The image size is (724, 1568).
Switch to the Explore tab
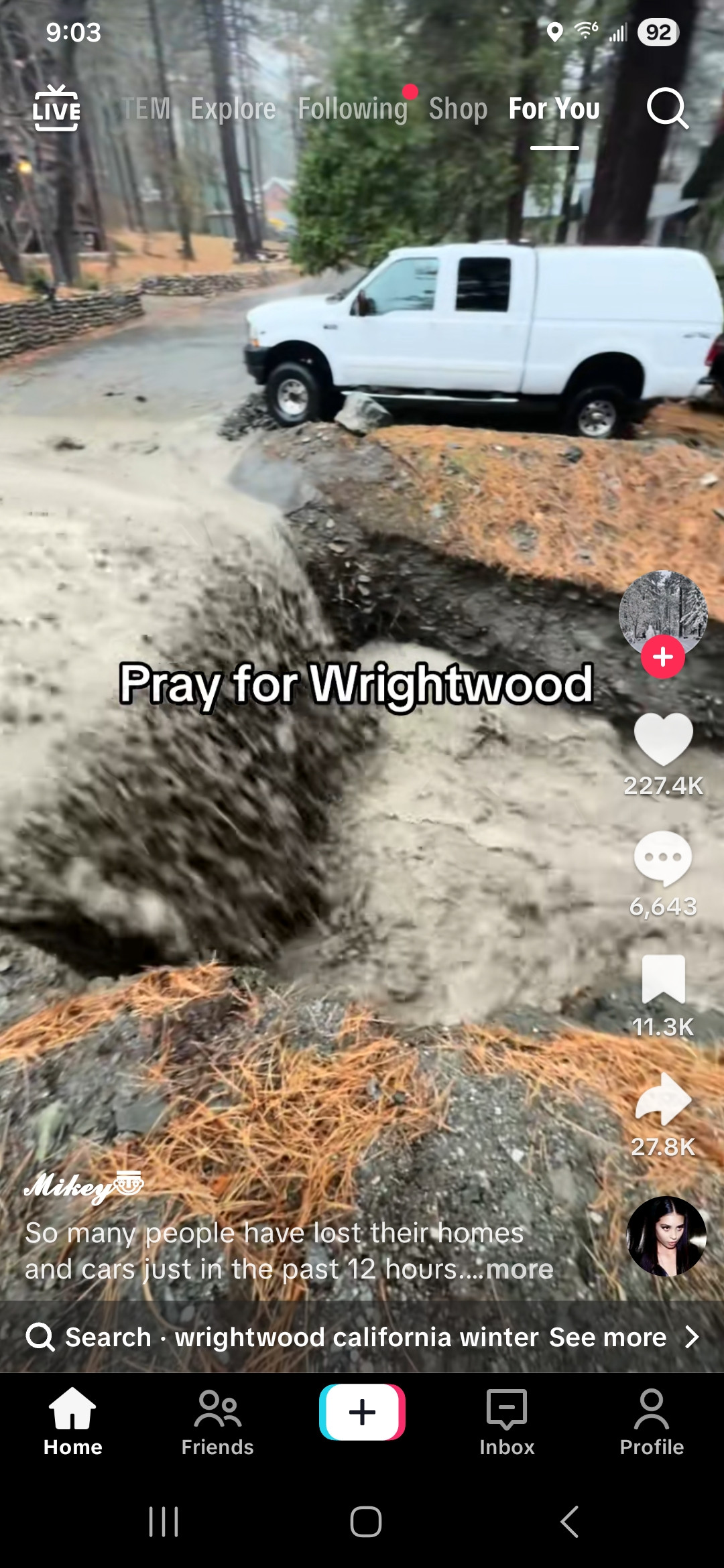233,109
